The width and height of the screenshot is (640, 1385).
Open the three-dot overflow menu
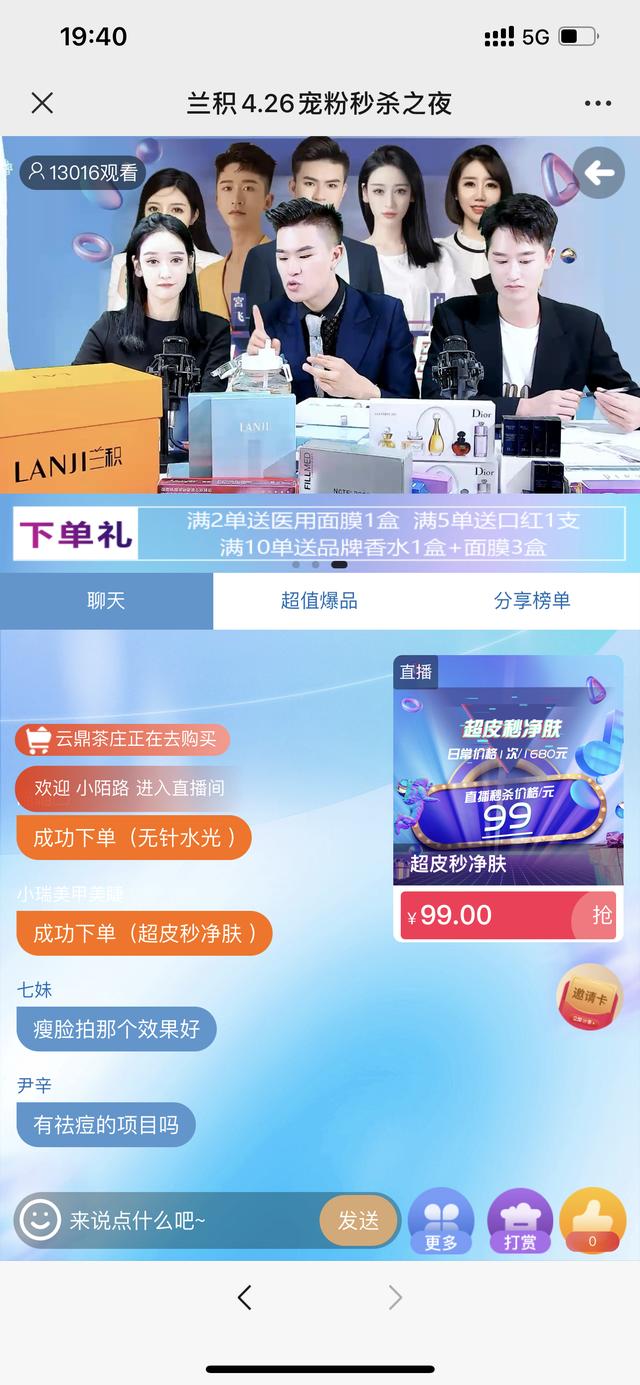click(597, 103)
